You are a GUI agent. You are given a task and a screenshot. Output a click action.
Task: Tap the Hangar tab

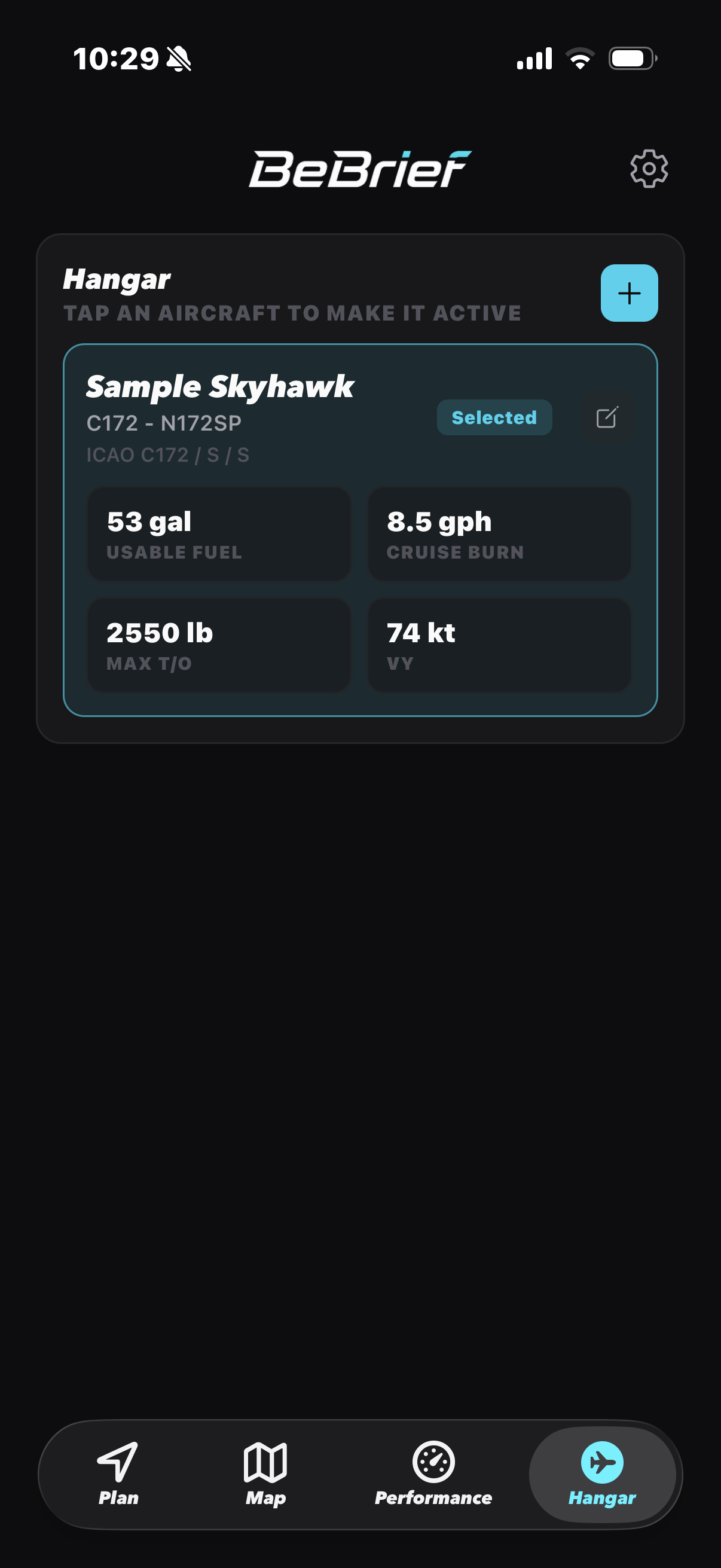[x=603, y=1474]
